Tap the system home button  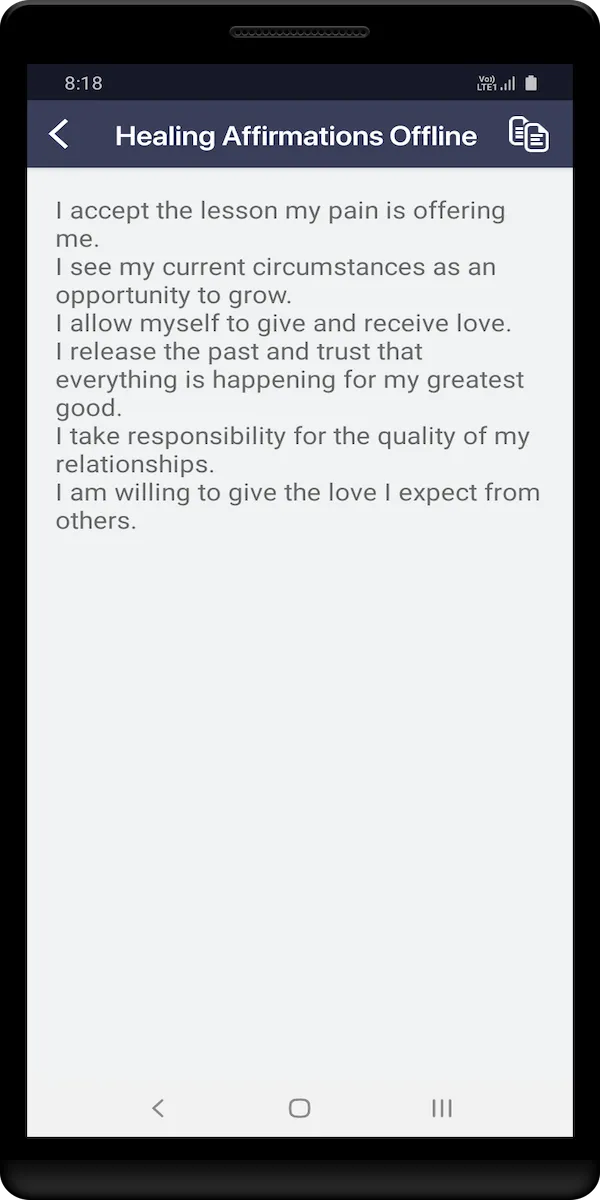299,1107
